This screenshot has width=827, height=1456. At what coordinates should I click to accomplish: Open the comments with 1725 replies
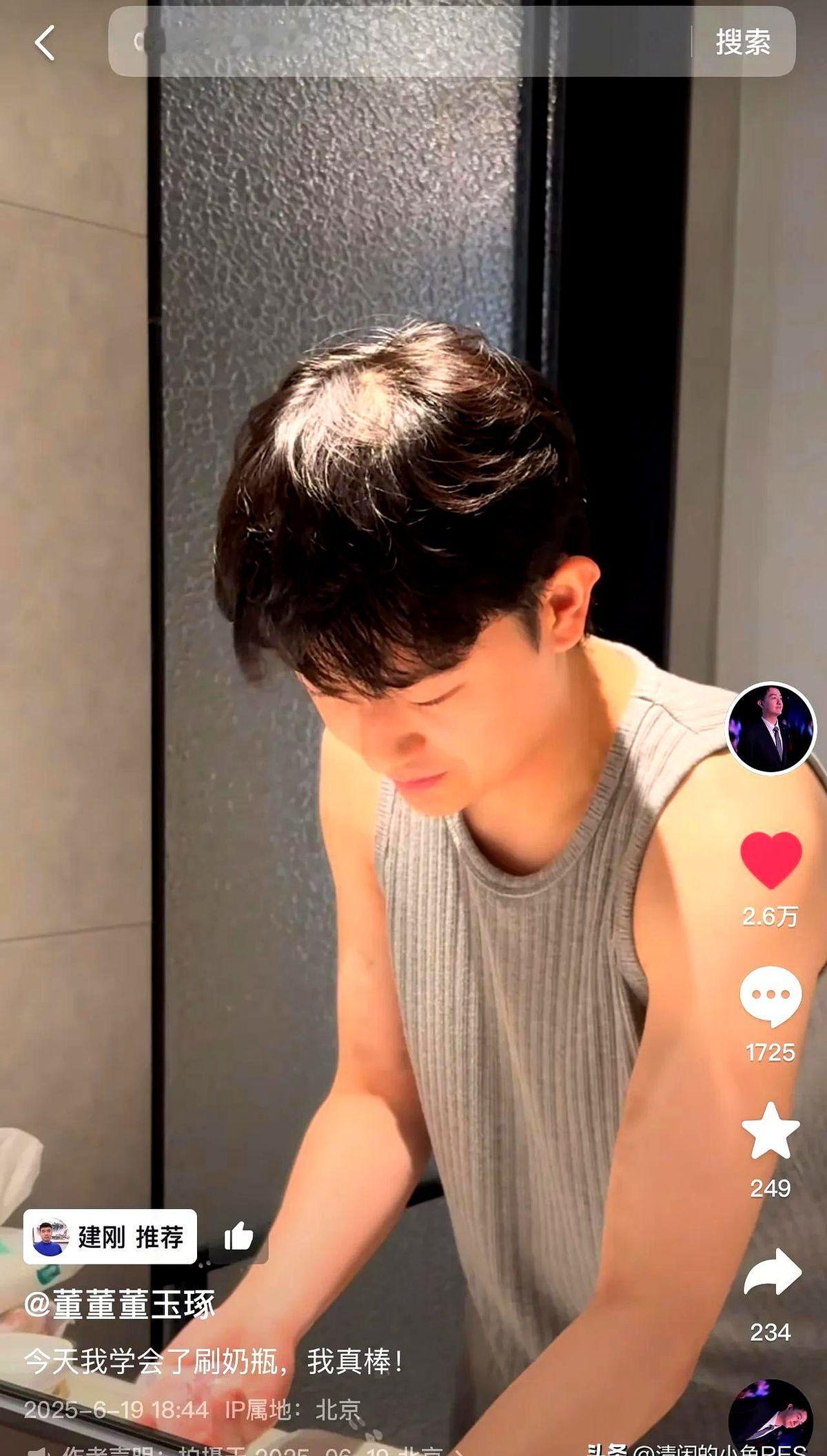click(770, 996)
